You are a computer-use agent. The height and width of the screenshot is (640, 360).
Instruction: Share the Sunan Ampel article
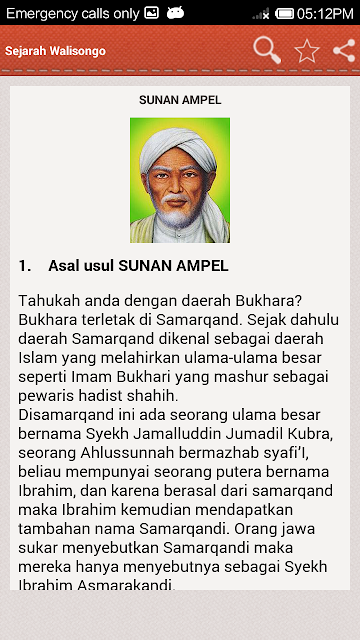click(x=344, y=51)
